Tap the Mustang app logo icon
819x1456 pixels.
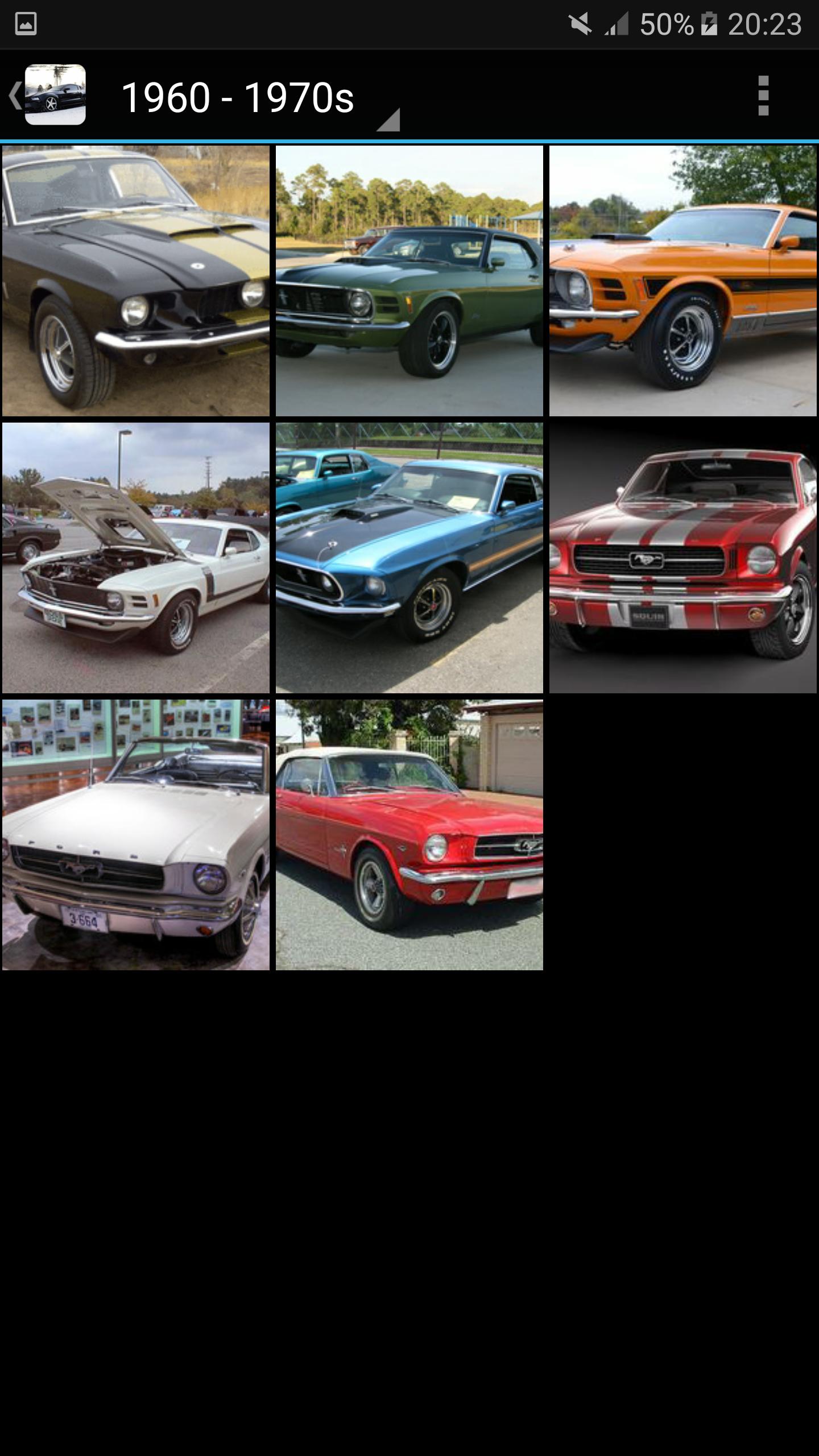click(x=55, y=94)
